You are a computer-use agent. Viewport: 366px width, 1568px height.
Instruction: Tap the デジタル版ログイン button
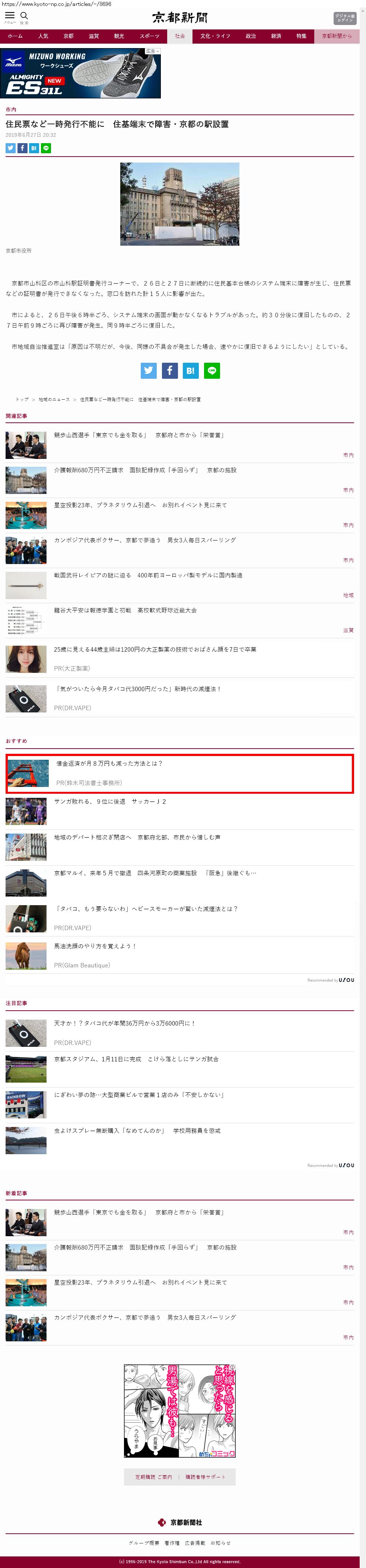[345, 18]
